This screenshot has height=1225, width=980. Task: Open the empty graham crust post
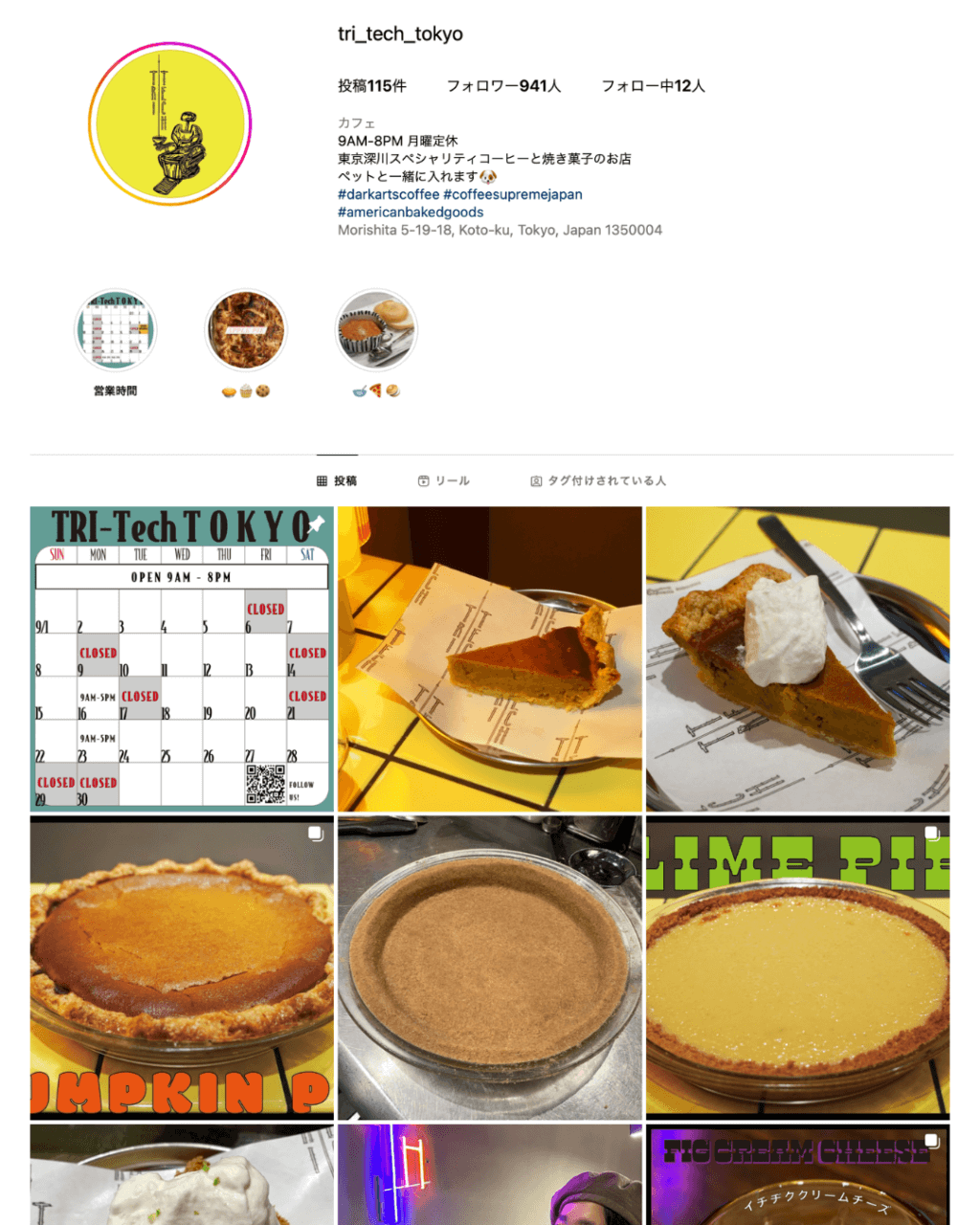click(x=490, y=967)
